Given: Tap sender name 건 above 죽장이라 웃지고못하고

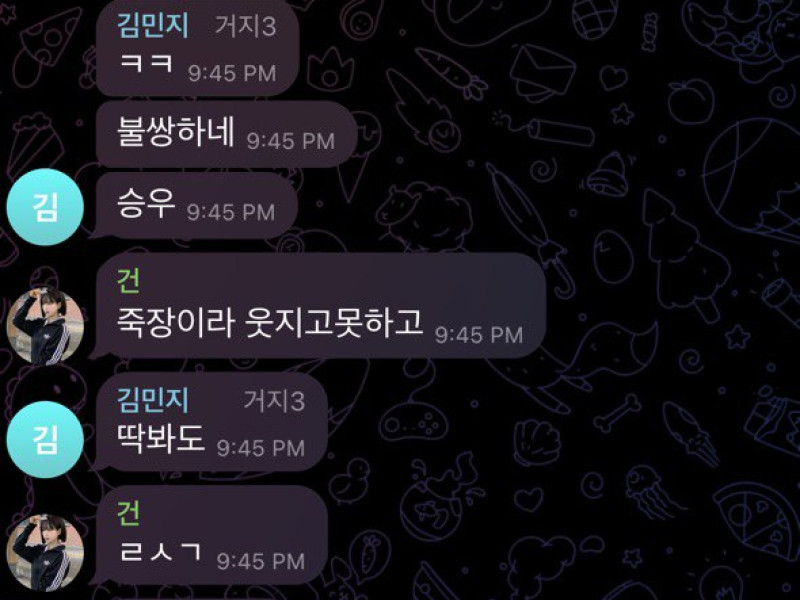Looking at the screenshot, I should 129,280.
